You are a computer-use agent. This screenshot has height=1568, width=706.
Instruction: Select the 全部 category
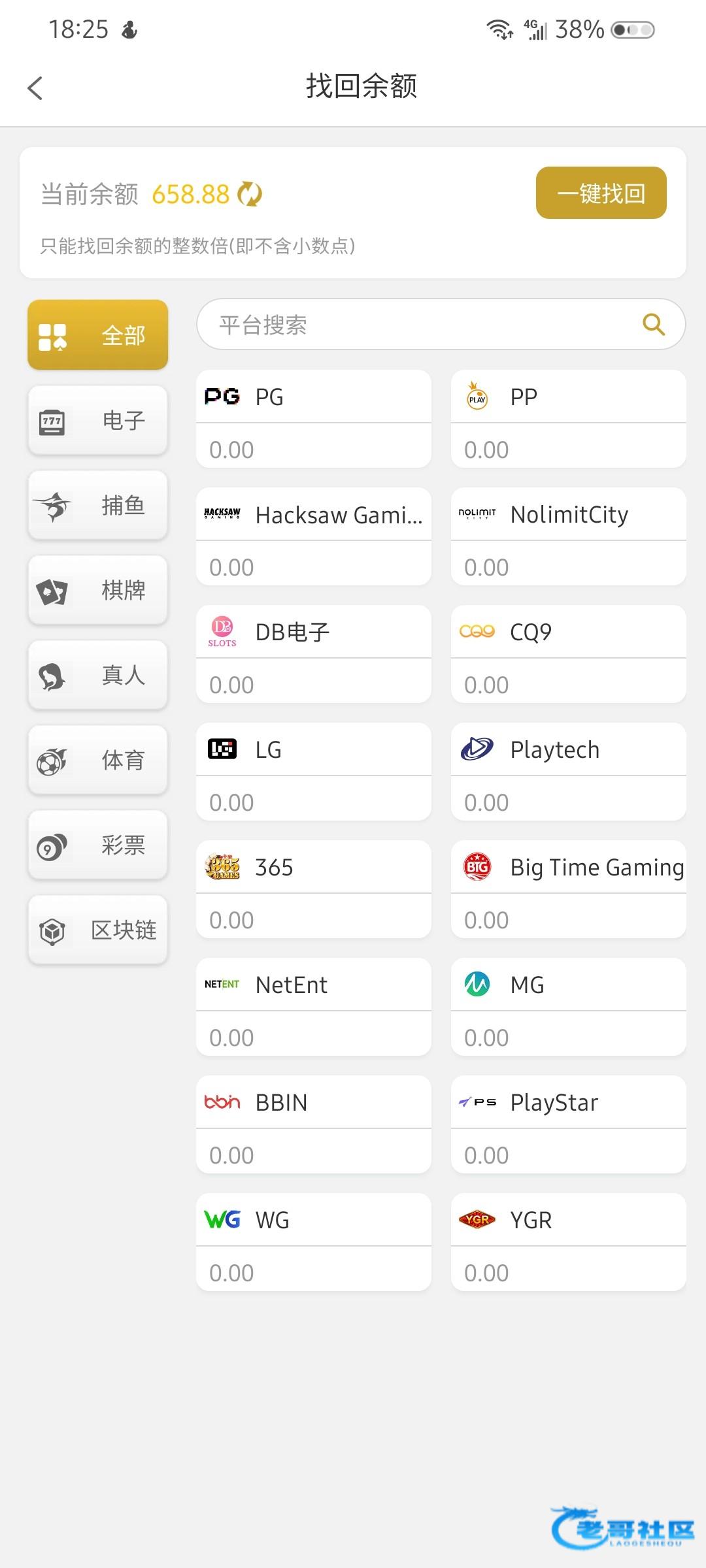pyautogui.click(x=98, y=335)
